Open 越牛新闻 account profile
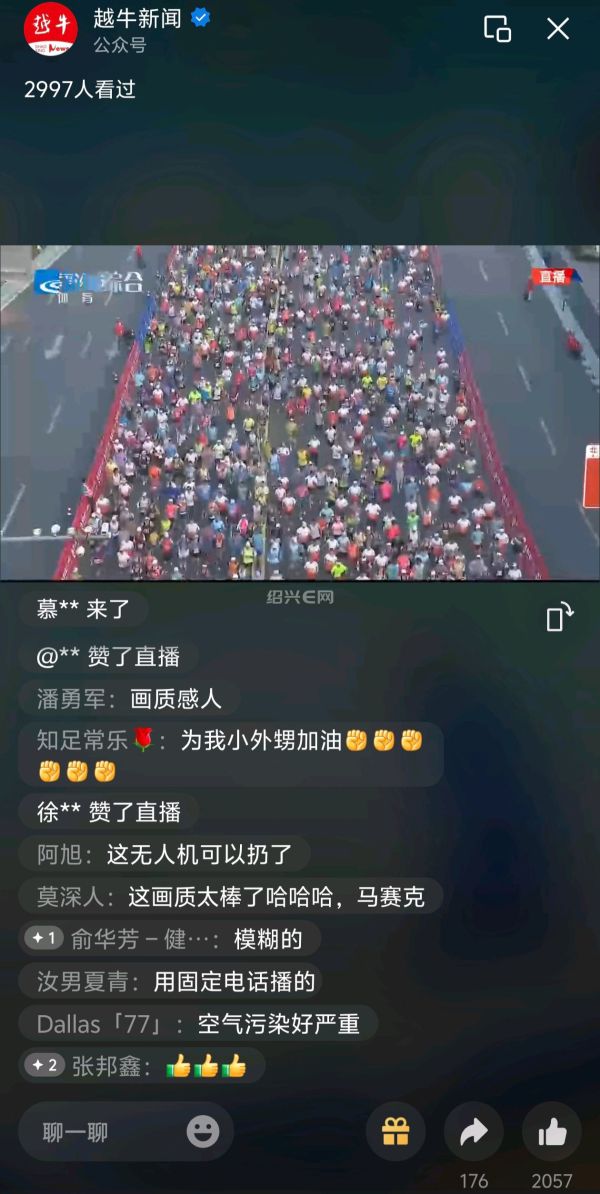 click(x=50, y=30)
